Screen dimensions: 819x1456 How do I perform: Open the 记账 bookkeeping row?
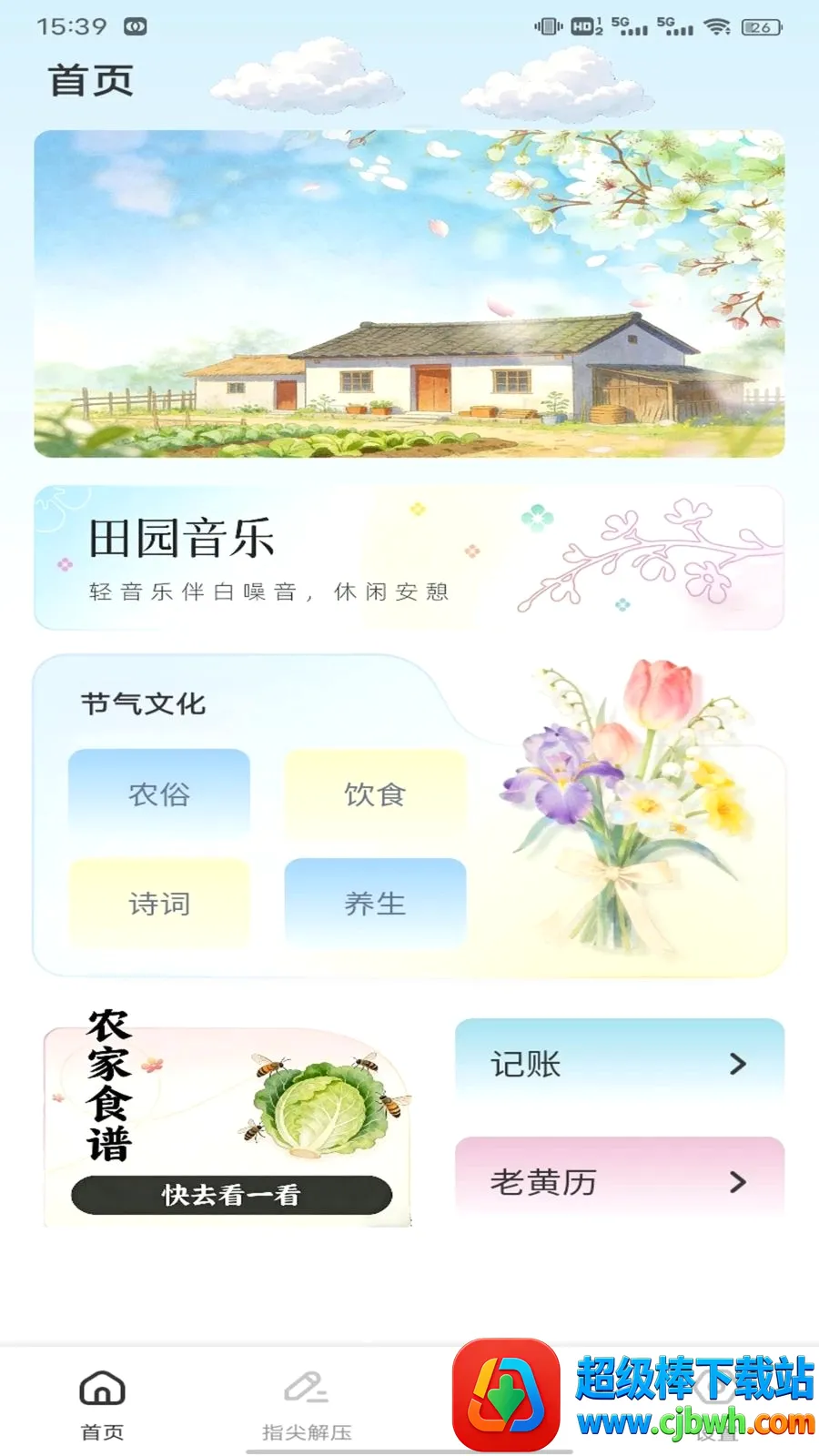pyautogui.click(x=620, y=1064)
